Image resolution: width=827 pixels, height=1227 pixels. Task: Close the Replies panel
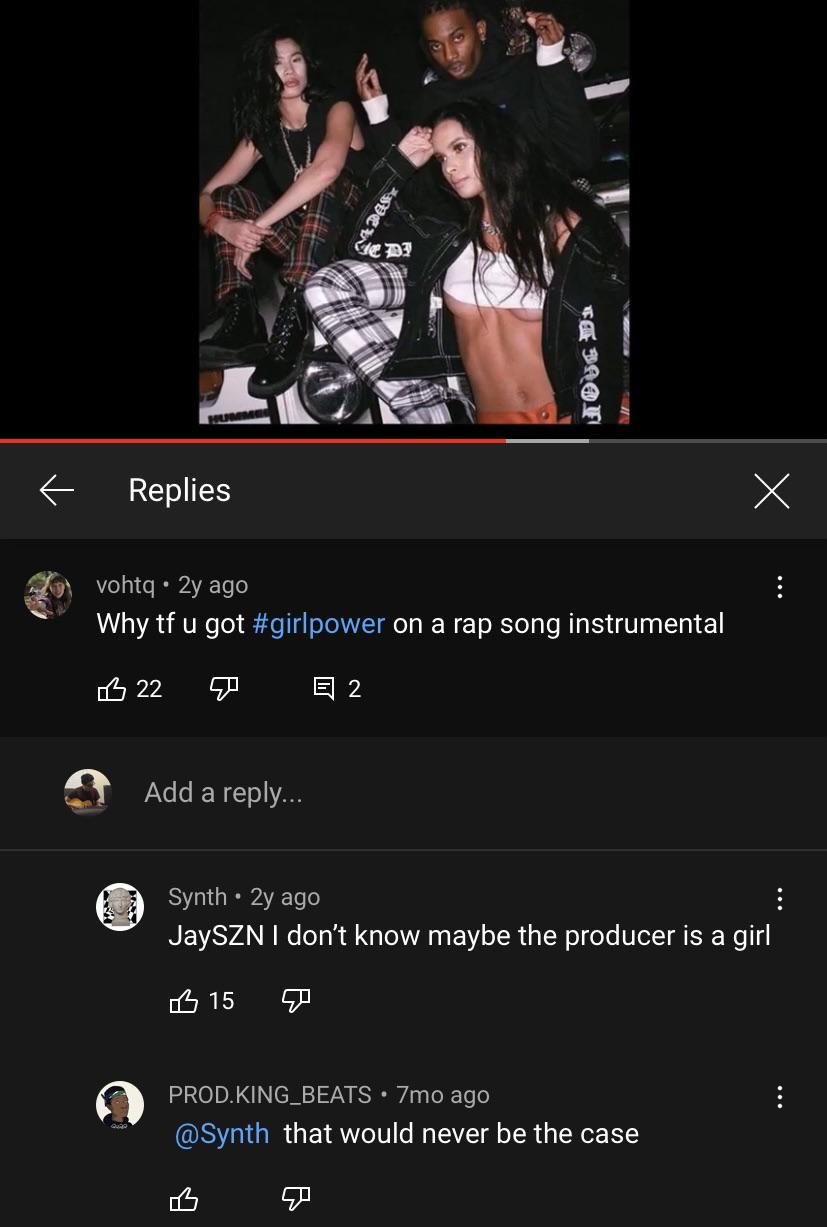(x=771, y=490)
